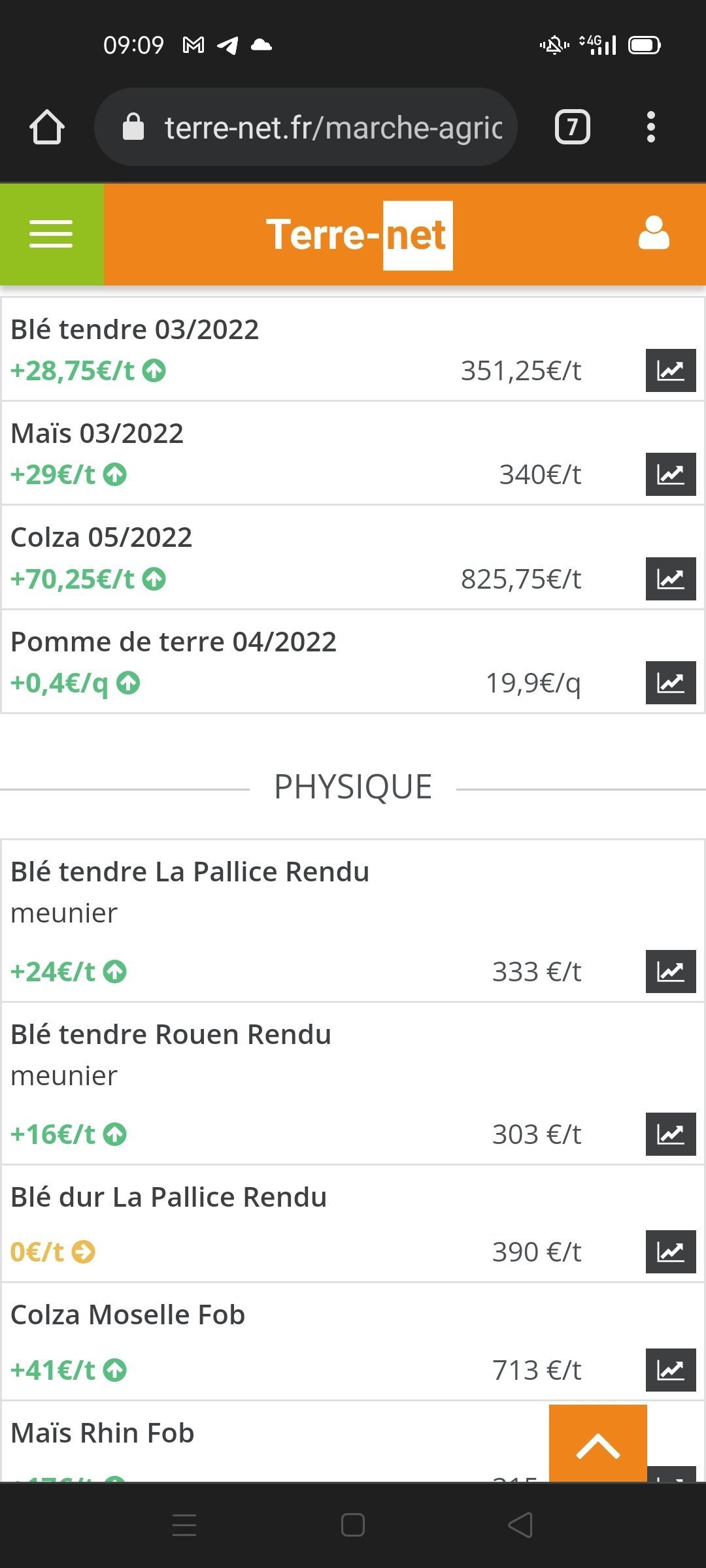
Task: Open the browser overflow menu
Action: (x=650, y=127)
